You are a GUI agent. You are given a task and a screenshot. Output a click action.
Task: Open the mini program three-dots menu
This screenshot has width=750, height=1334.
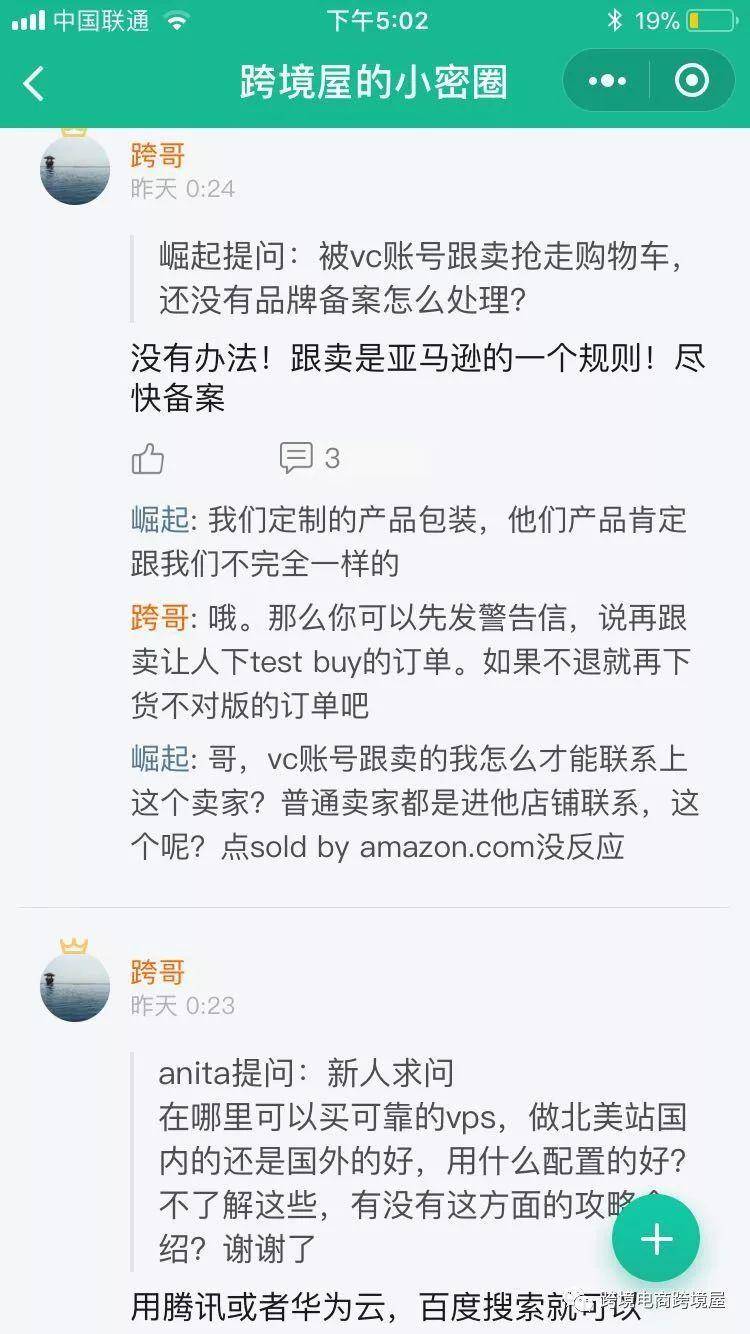[x=607, y=81]
